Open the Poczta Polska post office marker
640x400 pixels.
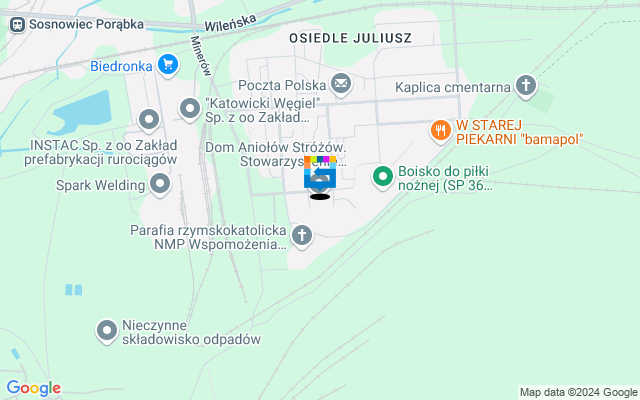coord(341,84)
